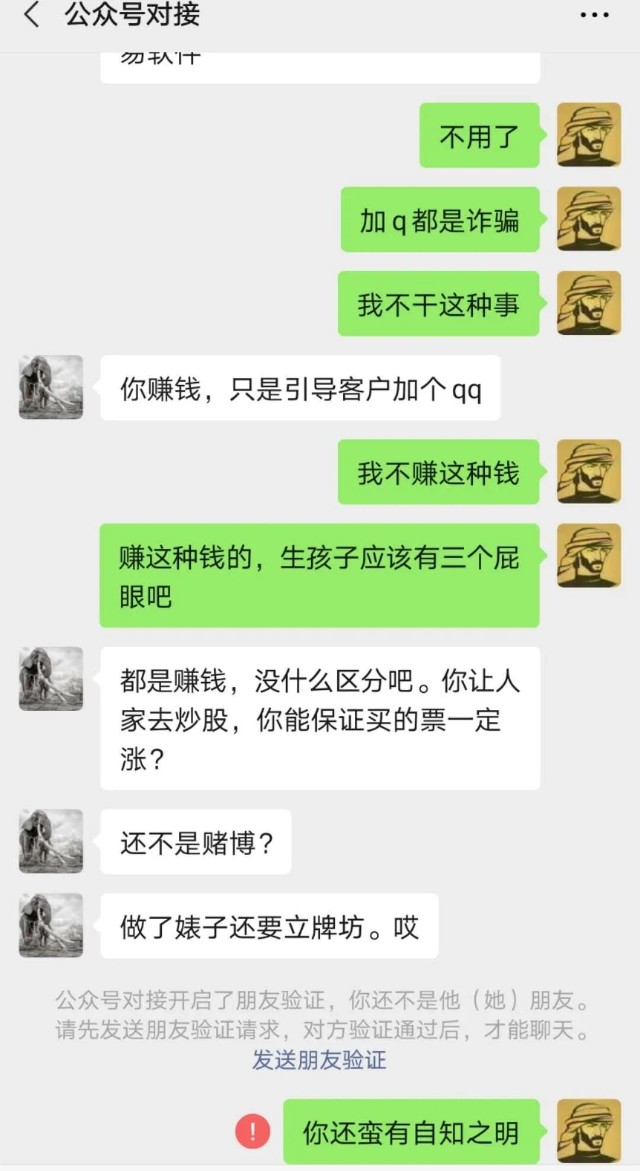This screenshot has width=640, height=1171.
Task: Tap the 发送朋友验证 link
Action: 319,1060
